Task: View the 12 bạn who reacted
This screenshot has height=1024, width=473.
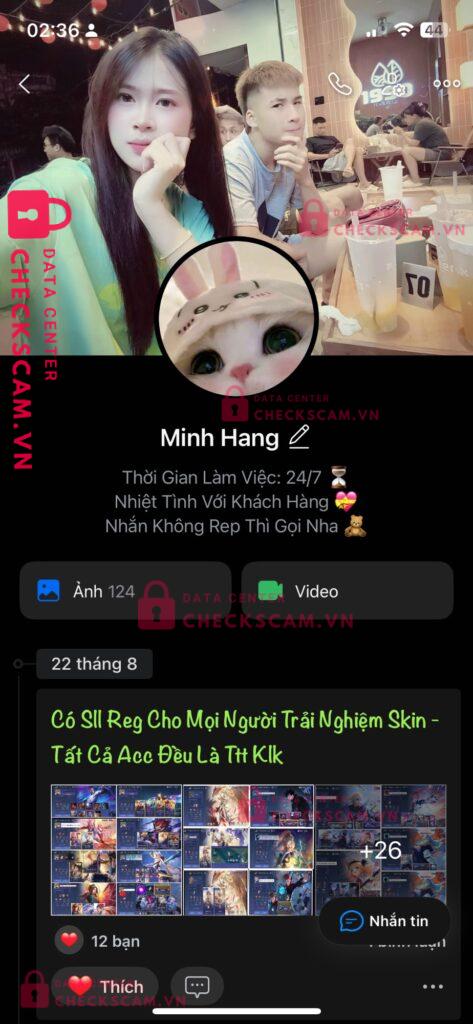Action: coord(99,941)
